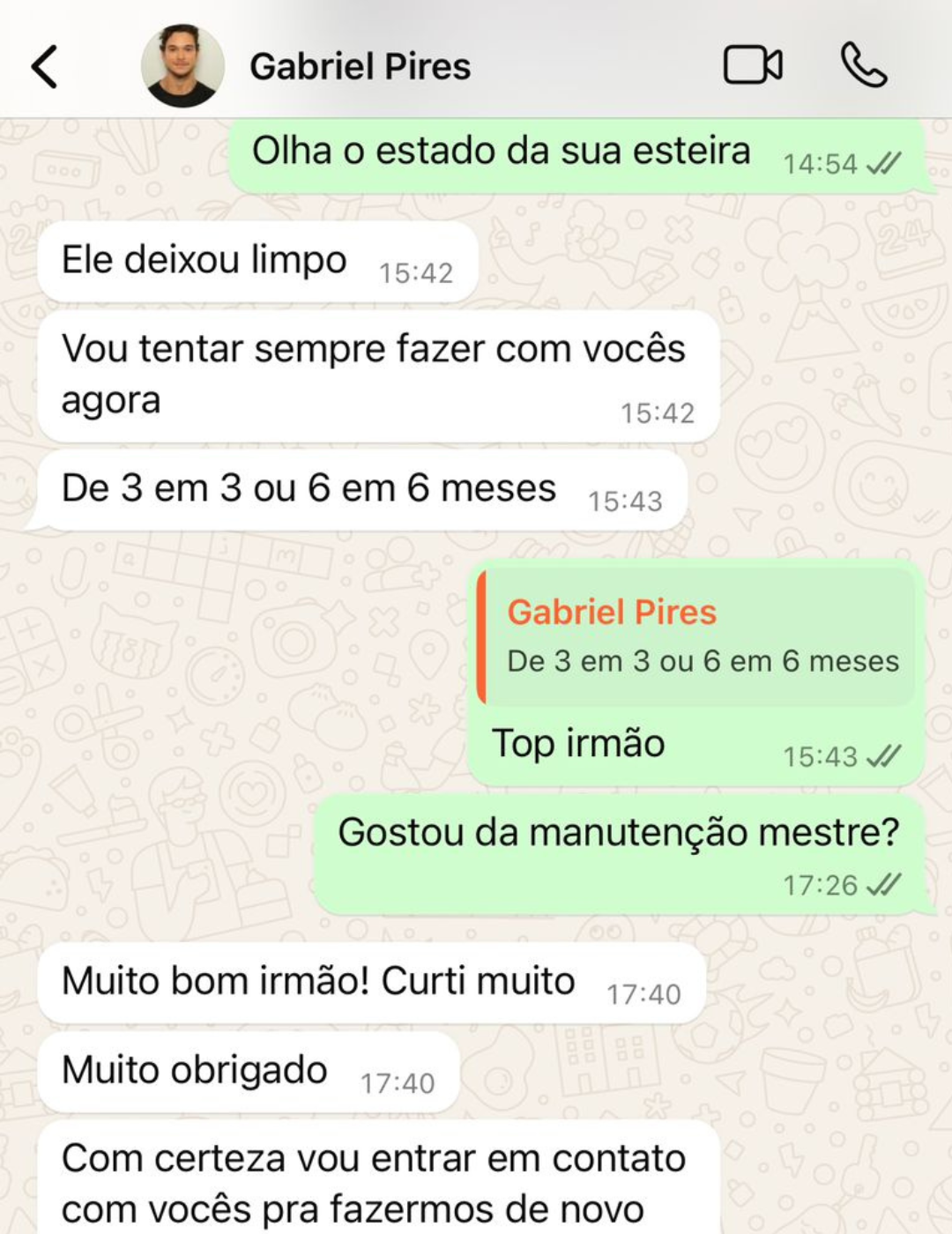Open Gabriel Pires' profile photo
952x1234 pixels.
pos(182,66)
